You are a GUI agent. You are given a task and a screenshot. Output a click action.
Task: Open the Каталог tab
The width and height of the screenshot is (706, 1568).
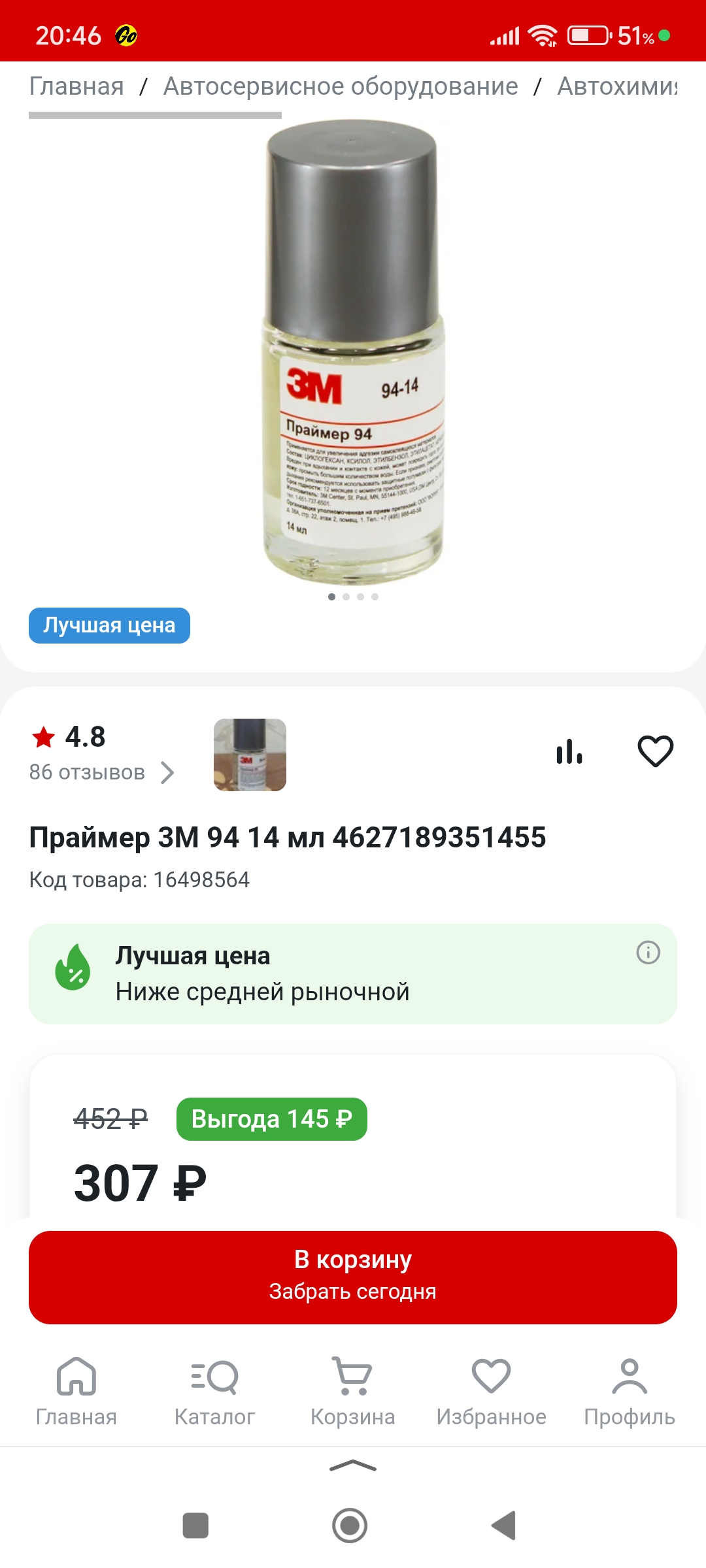[x=214, y=1390]
